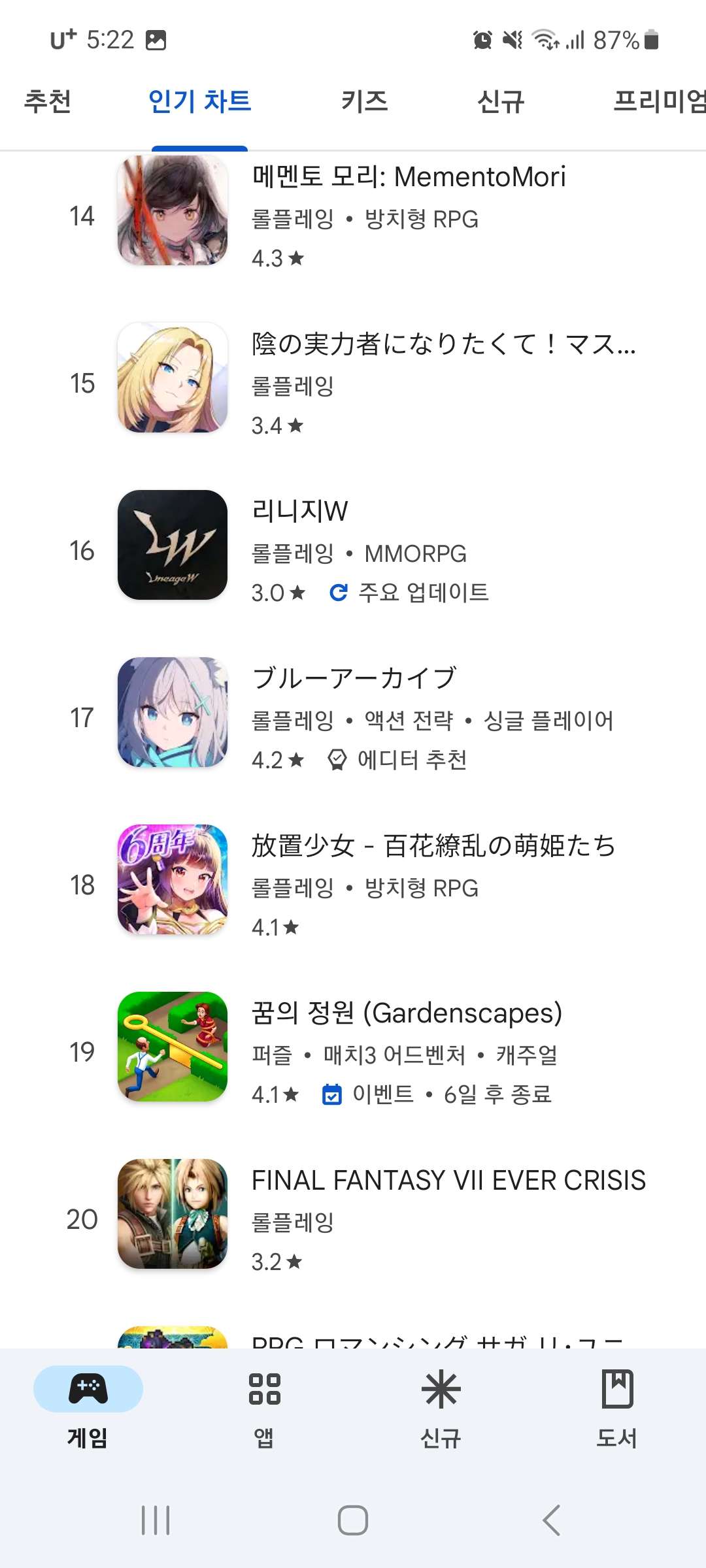Select the 인기 차트 tab
Image resolution: width=706 pixels, height=1568 pixels.
[199, 101]
